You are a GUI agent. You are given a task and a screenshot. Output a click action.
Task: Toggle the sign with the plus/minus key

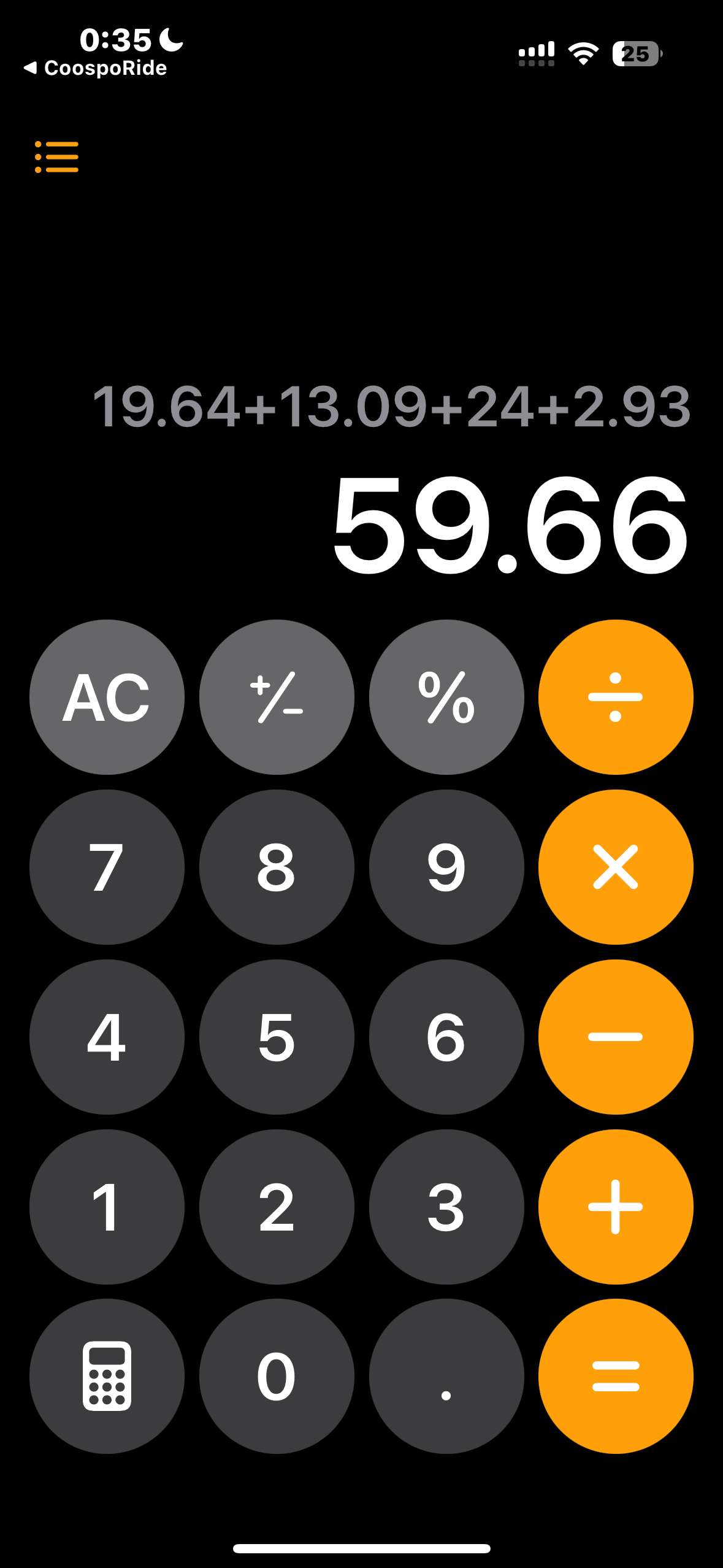tap(277, 697)
